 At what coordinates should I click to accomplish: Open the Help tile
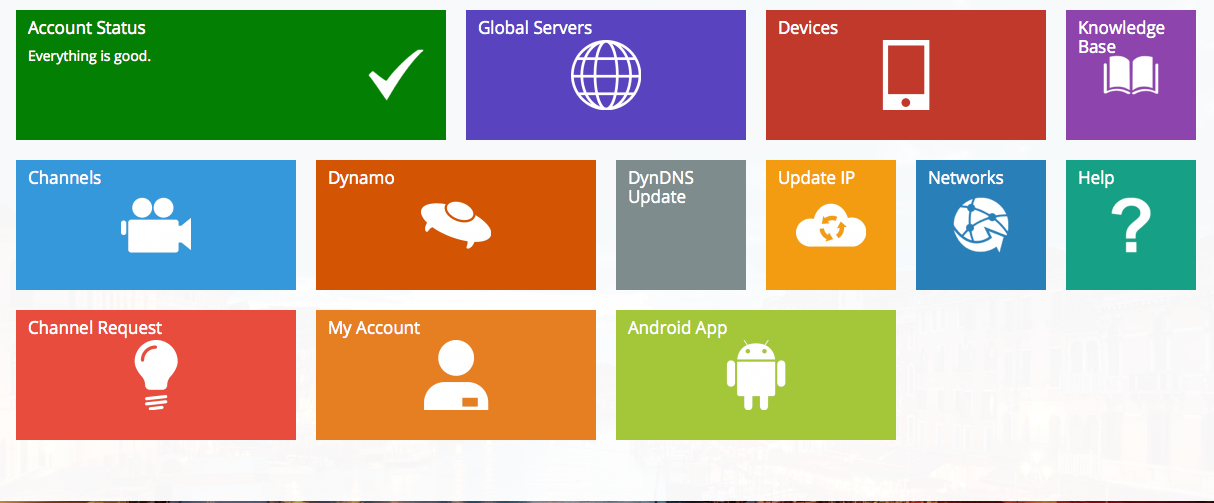pos(1130,225)
